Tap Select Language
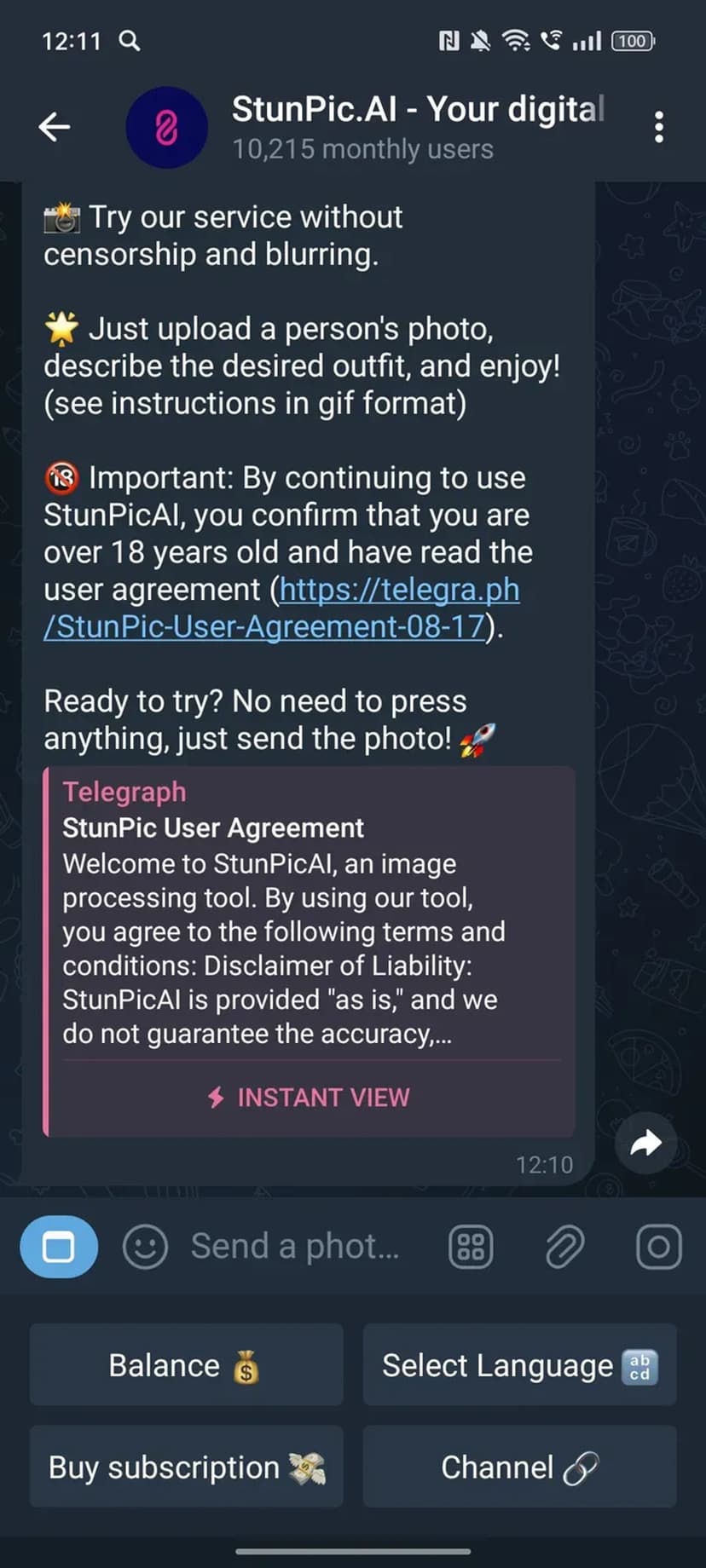The image size is (706, 1568). (x=519, y=1365)
